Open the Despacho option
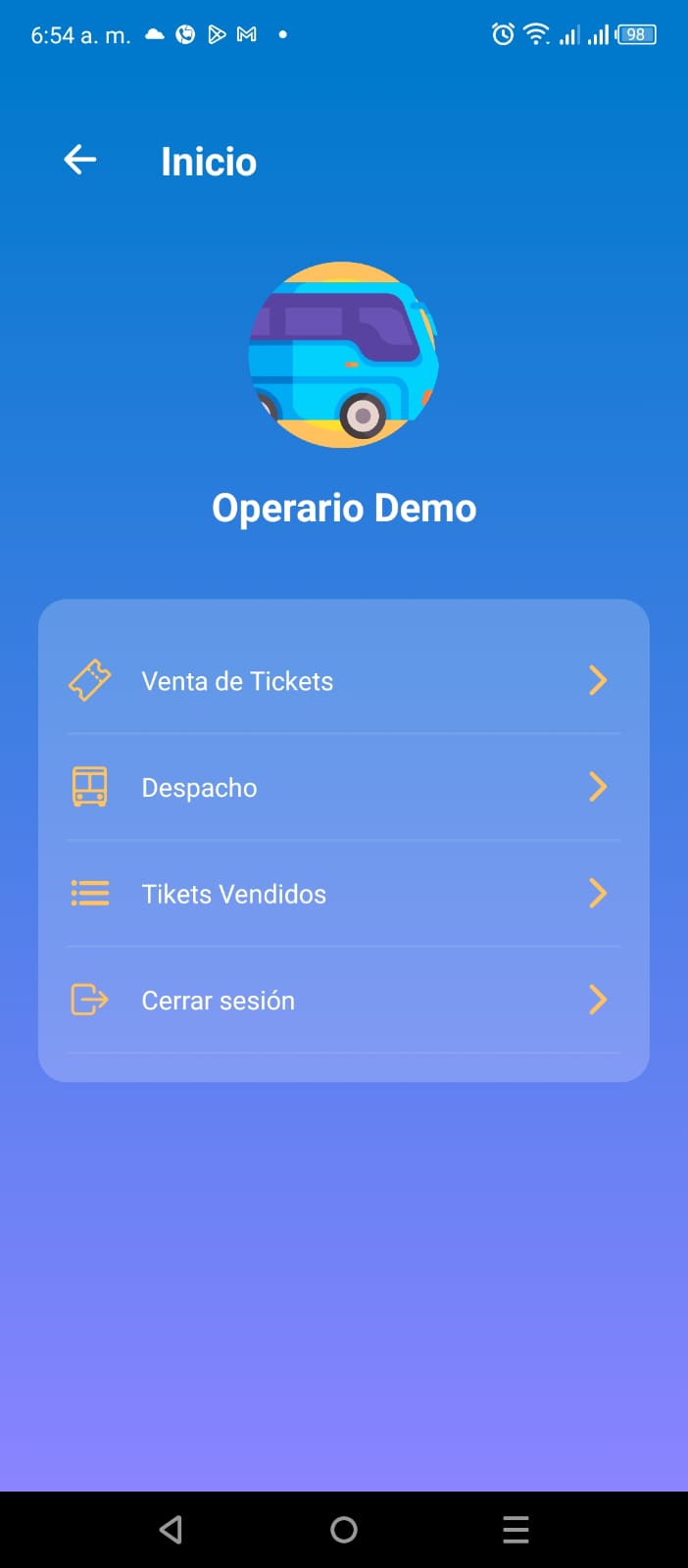688x1568 pixels. (x=343, y=787)
